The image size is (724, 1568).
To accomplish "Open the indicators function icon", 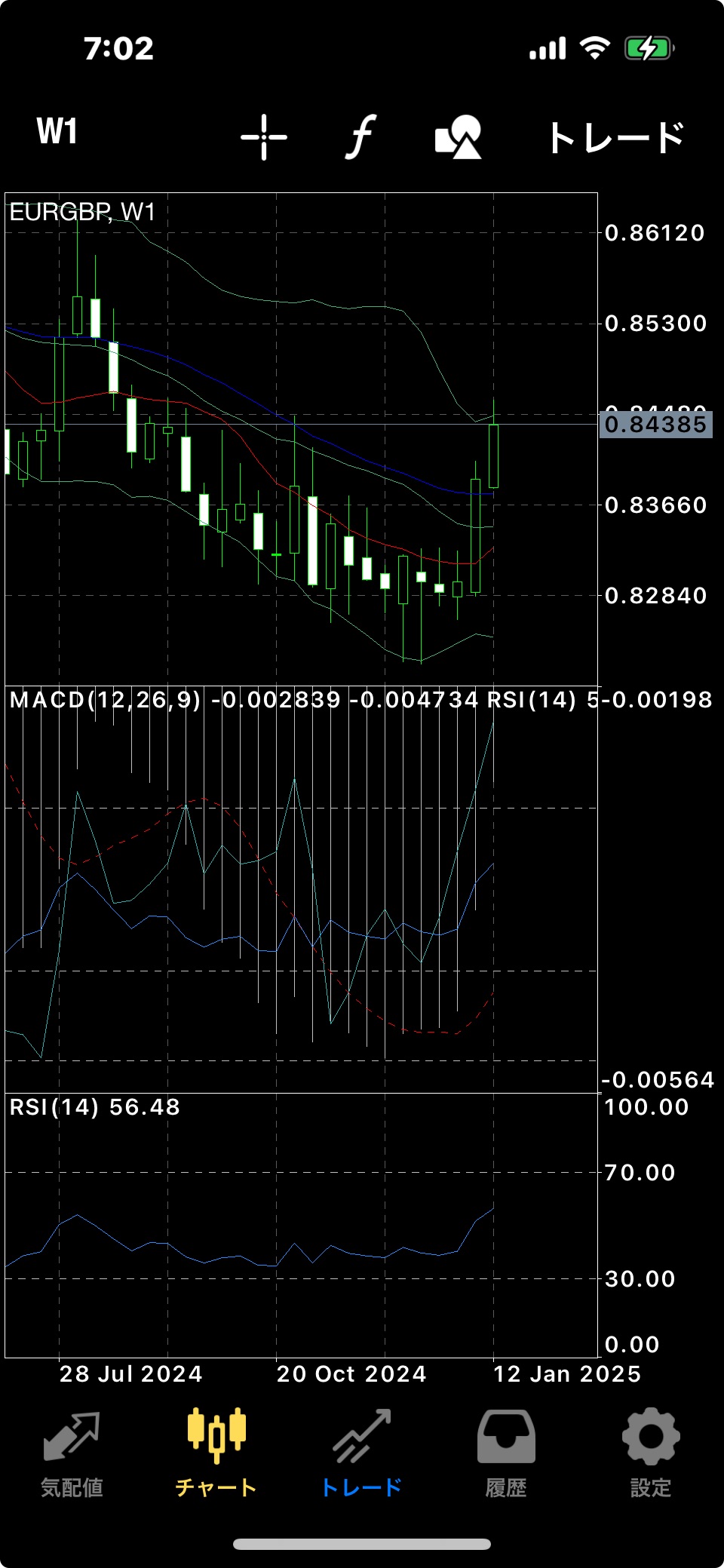I will (x=361, y=137).
